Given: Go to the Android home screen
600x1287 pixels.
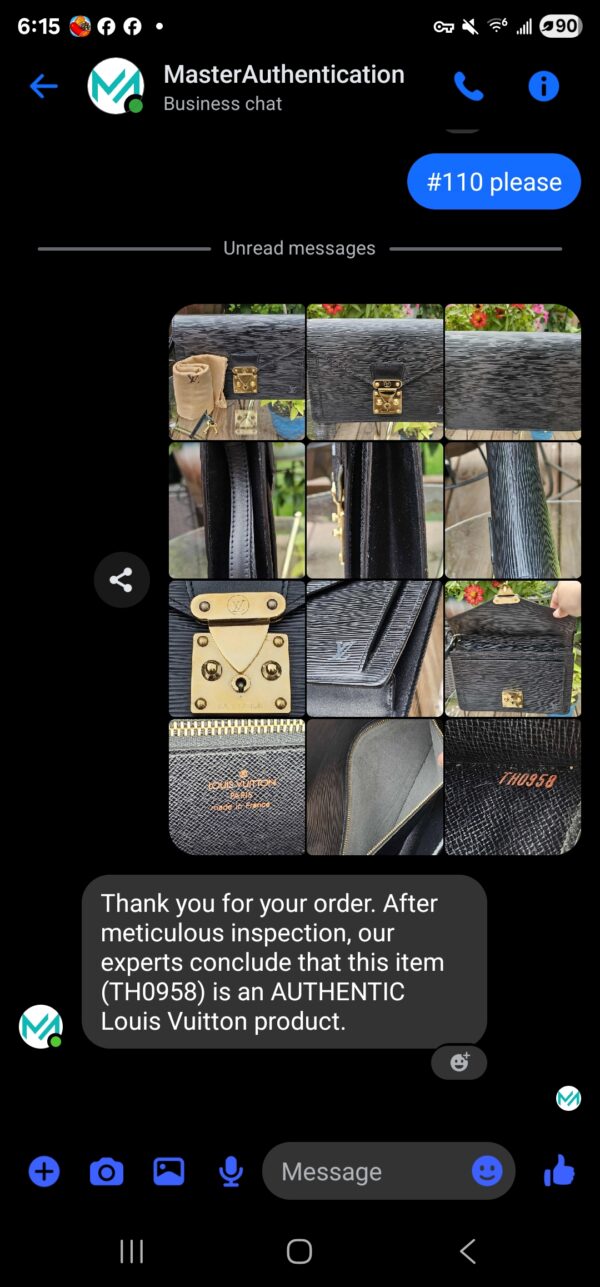Looking at the screenshot, I should point(299,1251).
